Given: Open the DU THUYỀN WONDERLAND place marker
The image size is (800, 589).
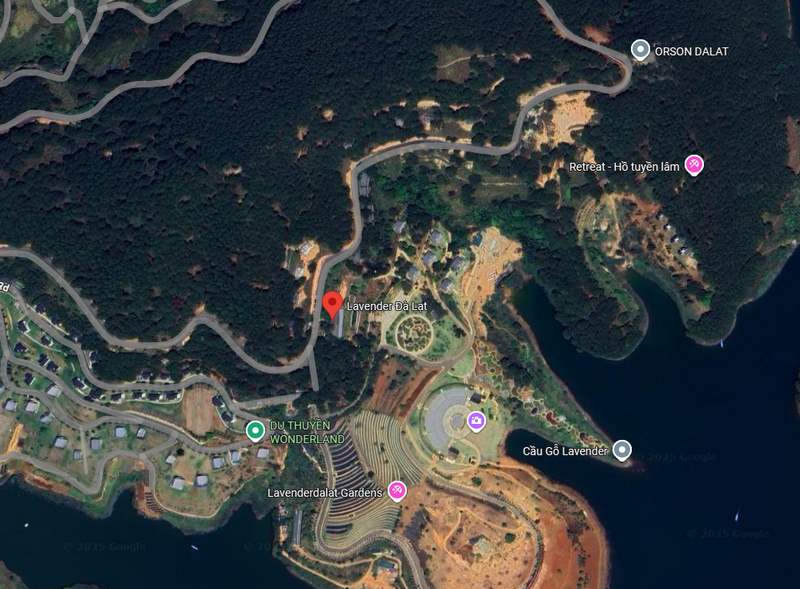Looking at the screenshot, I should point(255,431).
